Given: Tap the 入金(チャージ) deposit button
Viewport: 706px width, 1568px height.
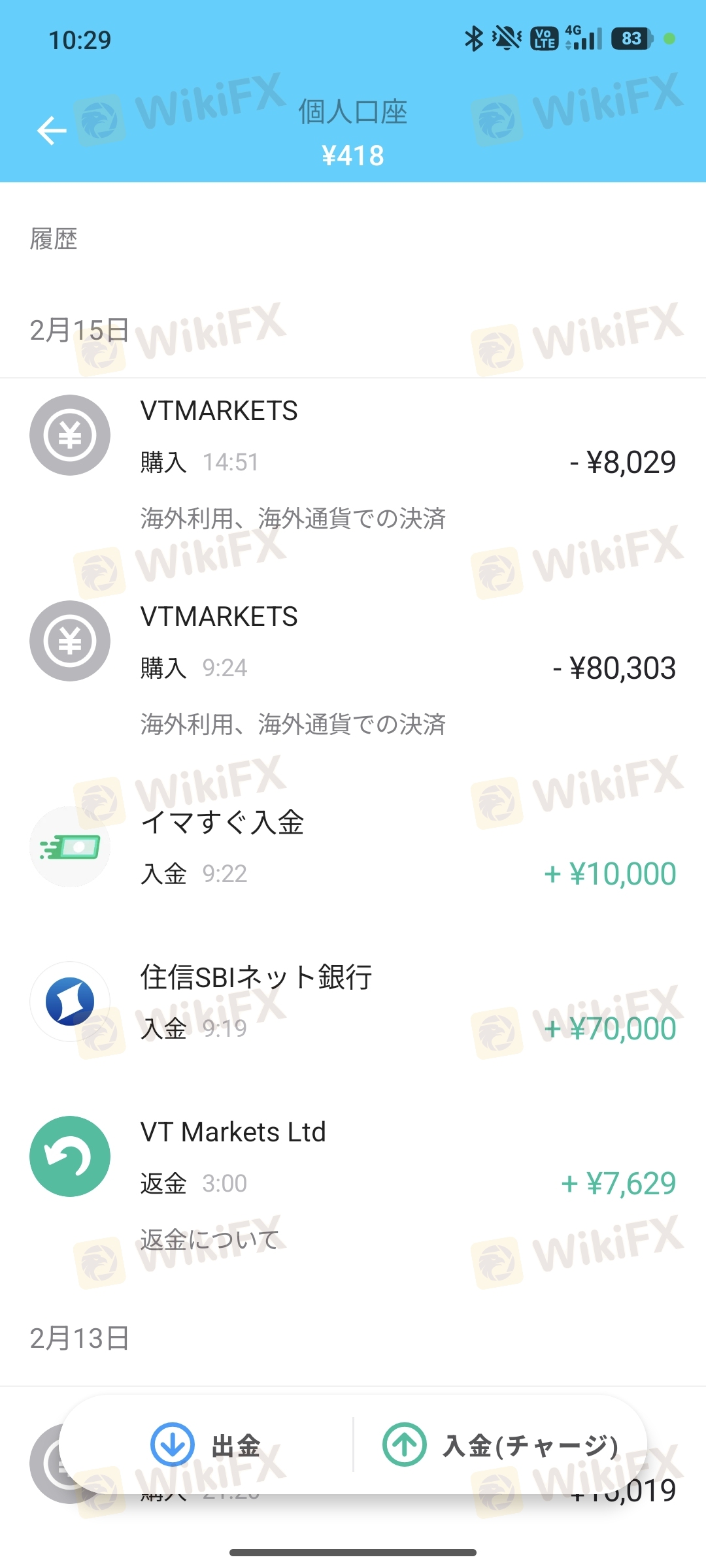Looking at the screenshot, I should point(501,1445).
